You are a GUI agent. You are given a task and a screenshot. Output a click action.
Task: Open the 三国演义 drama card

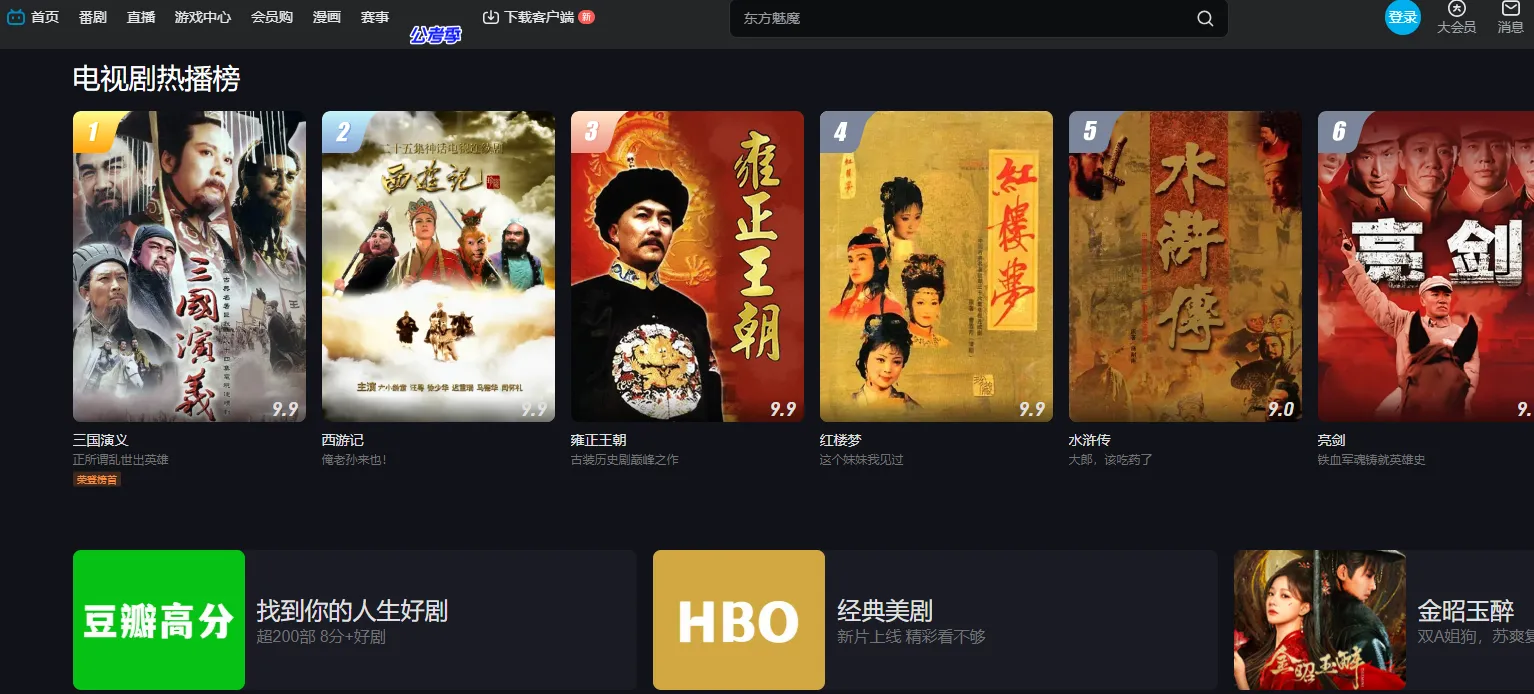[x=189, y=266]
